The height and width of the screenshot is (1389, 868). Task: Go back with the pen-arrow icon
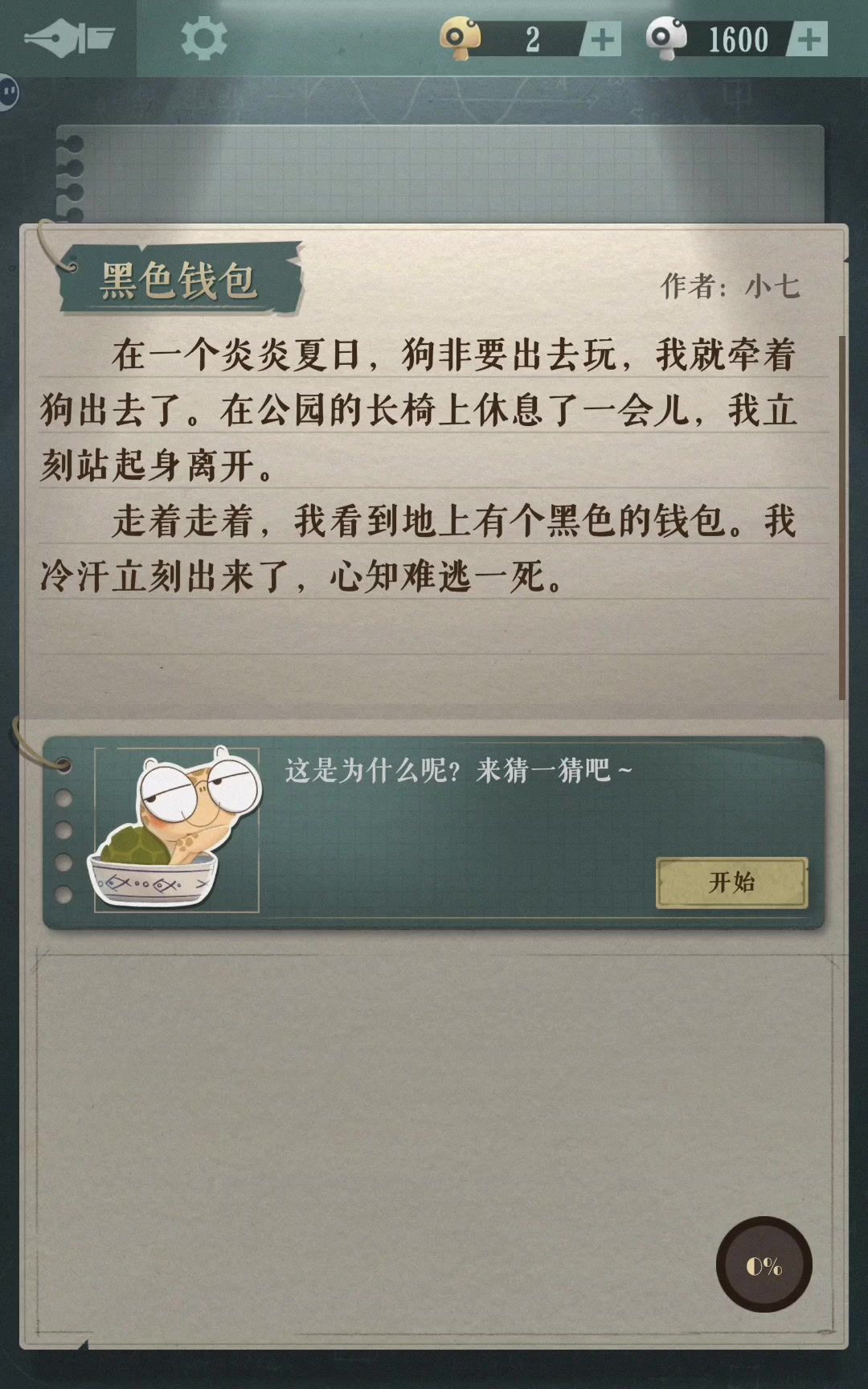tap(68, 39)
